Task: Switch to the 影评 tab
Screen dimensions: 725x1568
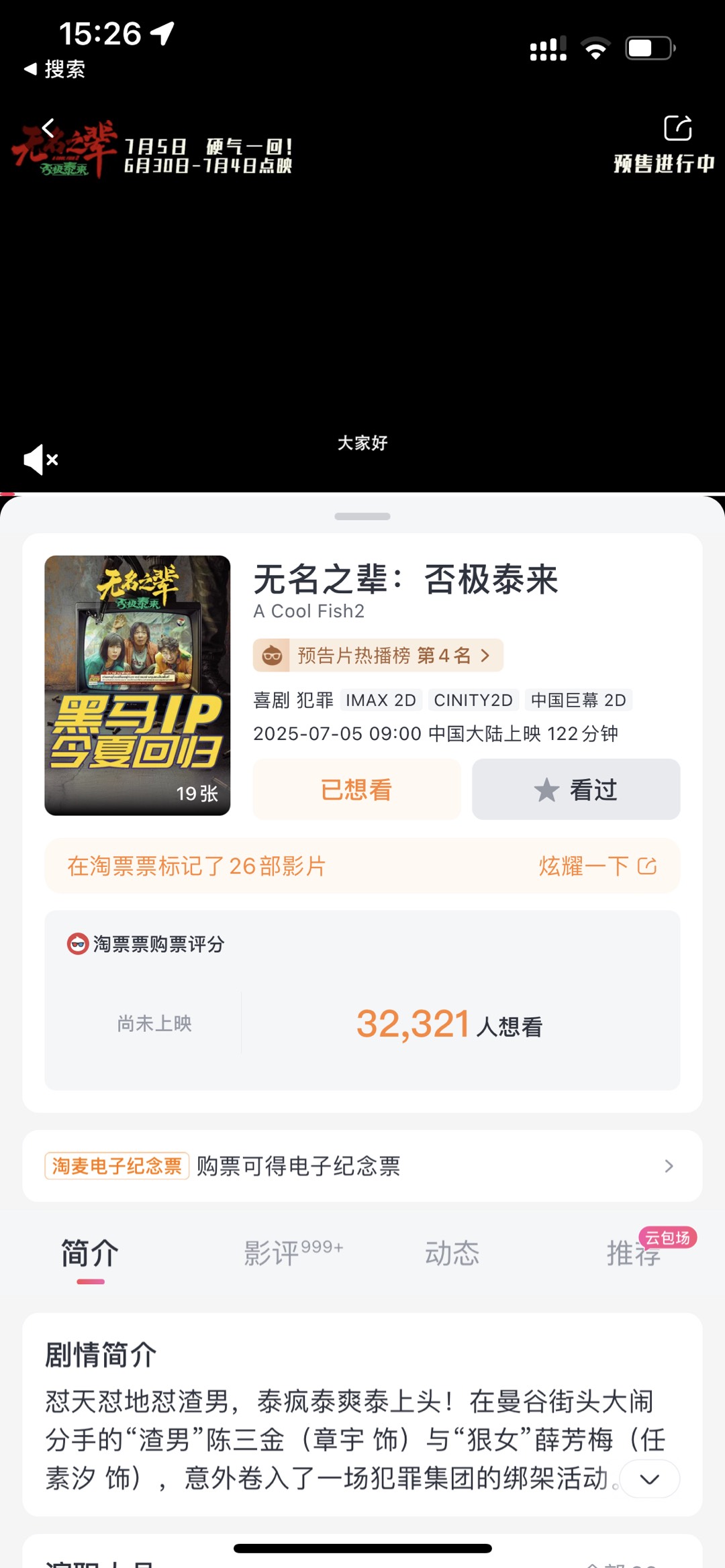Action: [292, 1253]
